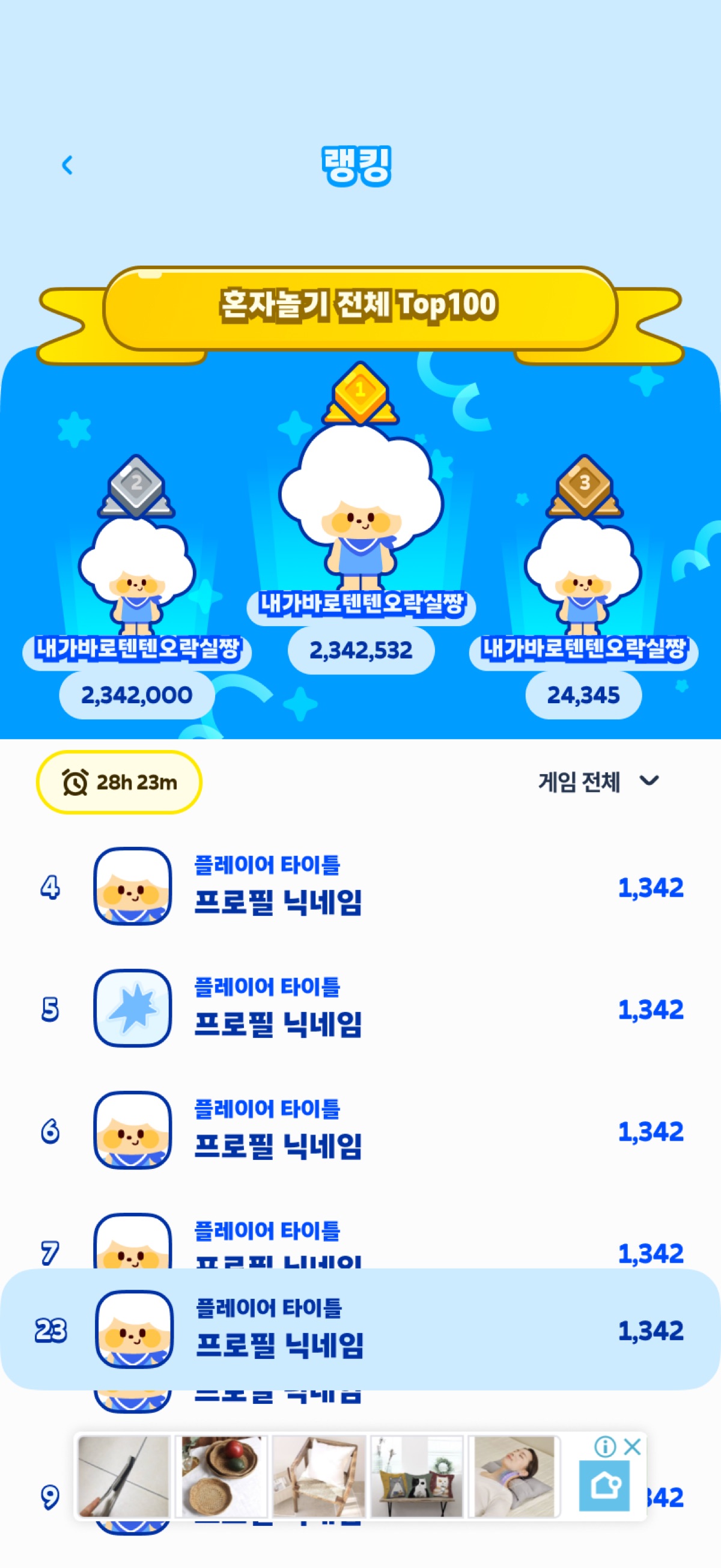This screenshot has width=721, height=1568.
Task: Open the 1st place player 2,342,532
Action: point(361,517)
